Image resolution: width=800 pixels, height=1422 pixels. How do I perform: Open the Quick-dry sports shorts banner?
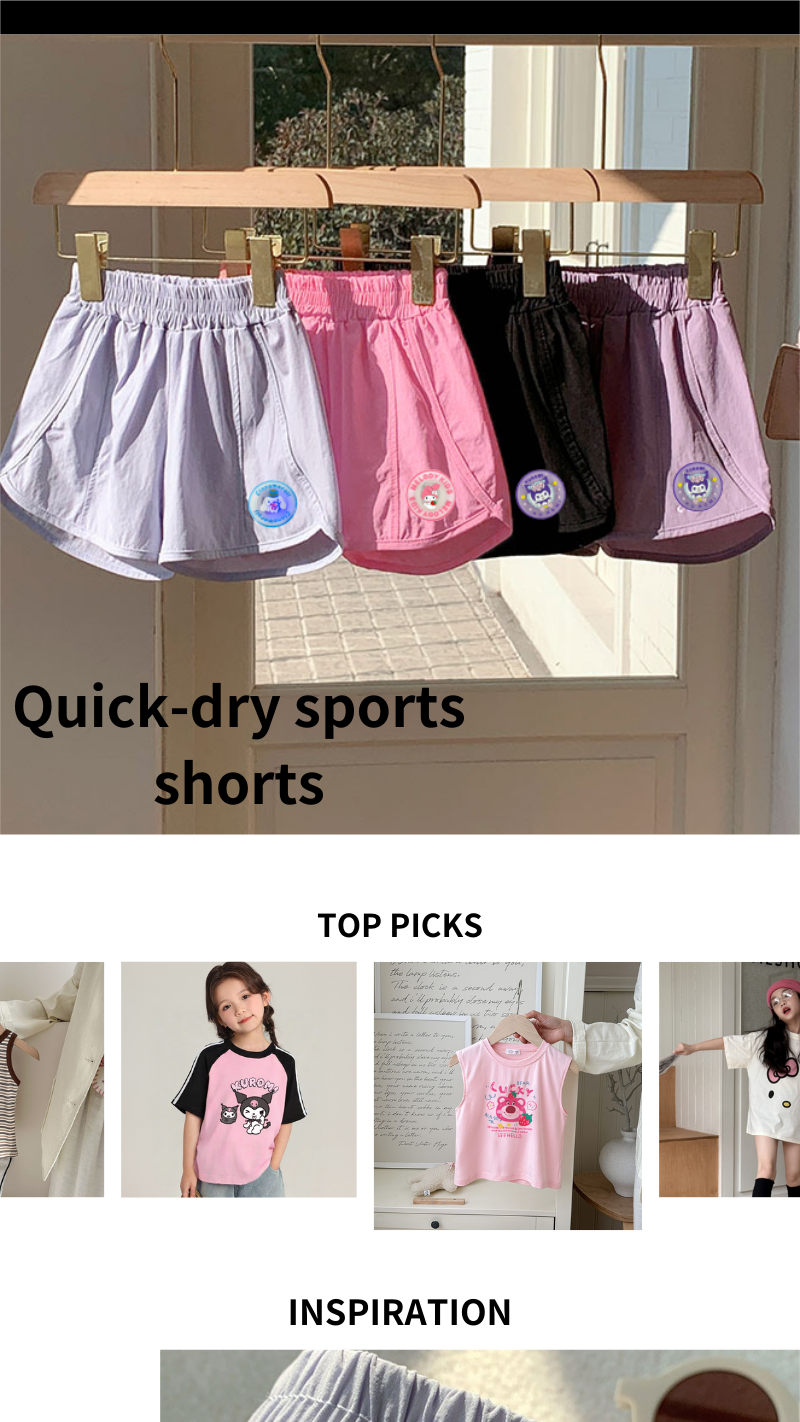[400, 435]
